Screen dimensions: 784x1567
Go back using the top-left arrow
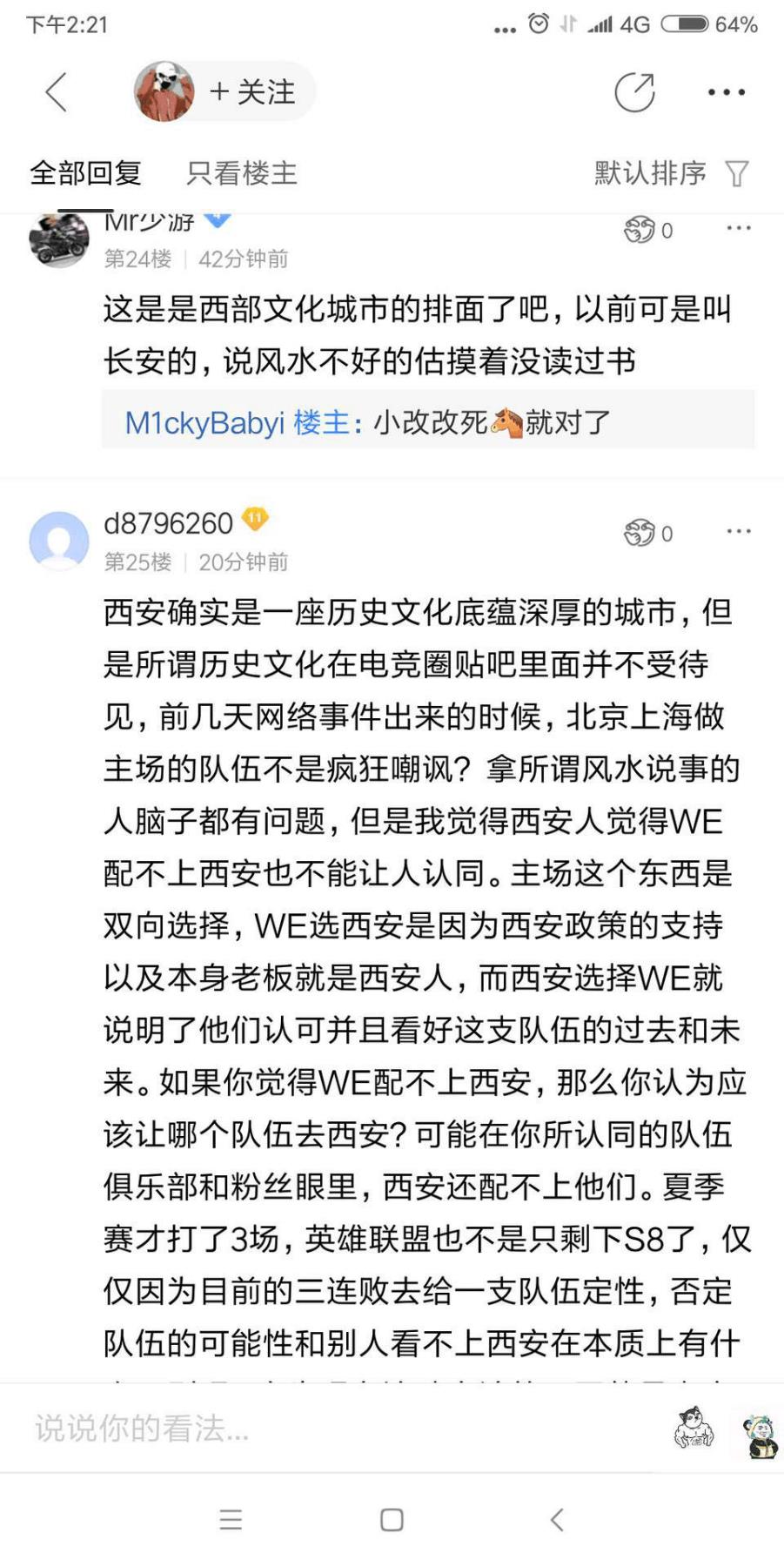(57, 91)
